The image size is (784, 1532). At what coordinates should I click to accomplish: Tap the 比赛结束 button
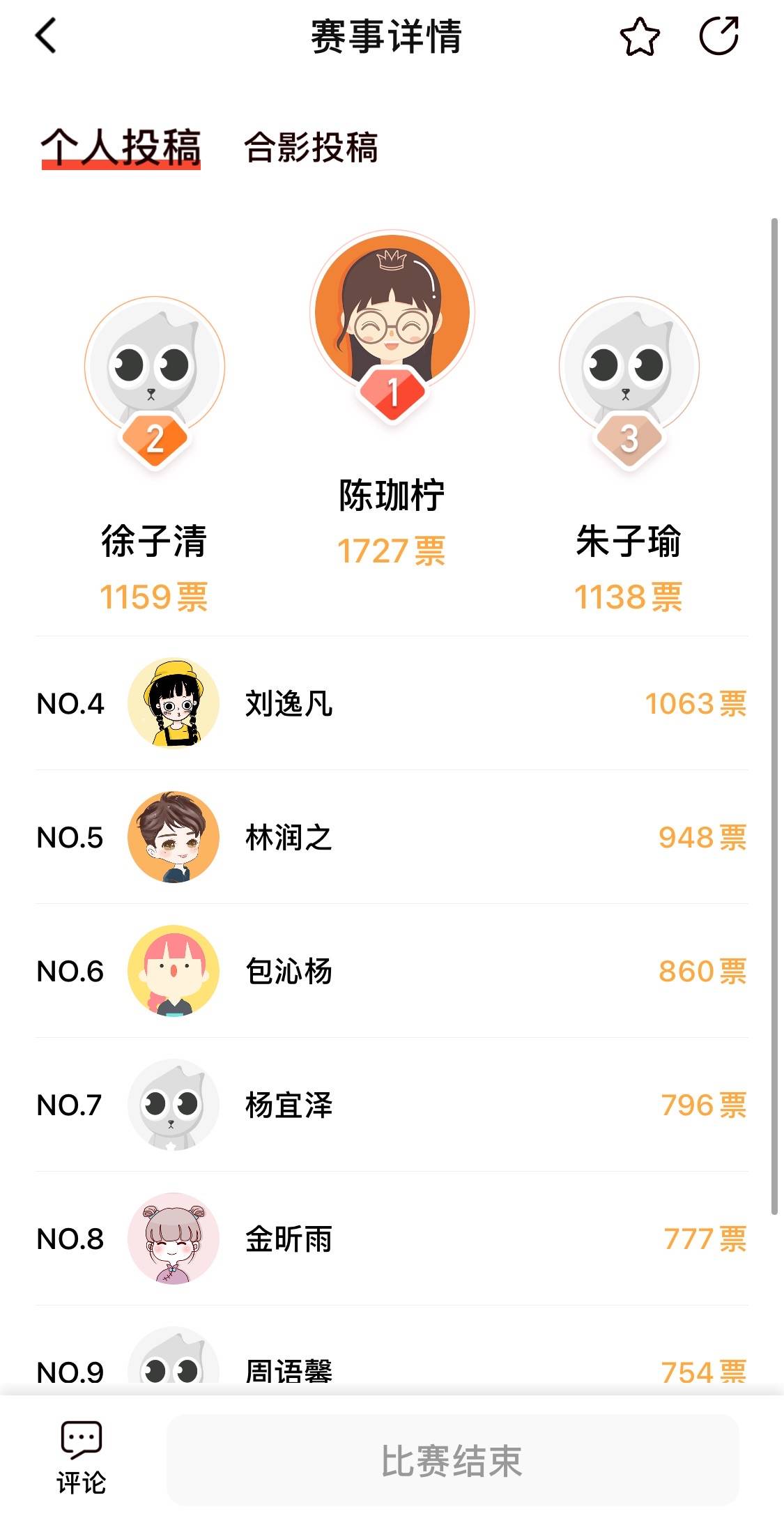pyautogui.click(x=452, y=1460)
